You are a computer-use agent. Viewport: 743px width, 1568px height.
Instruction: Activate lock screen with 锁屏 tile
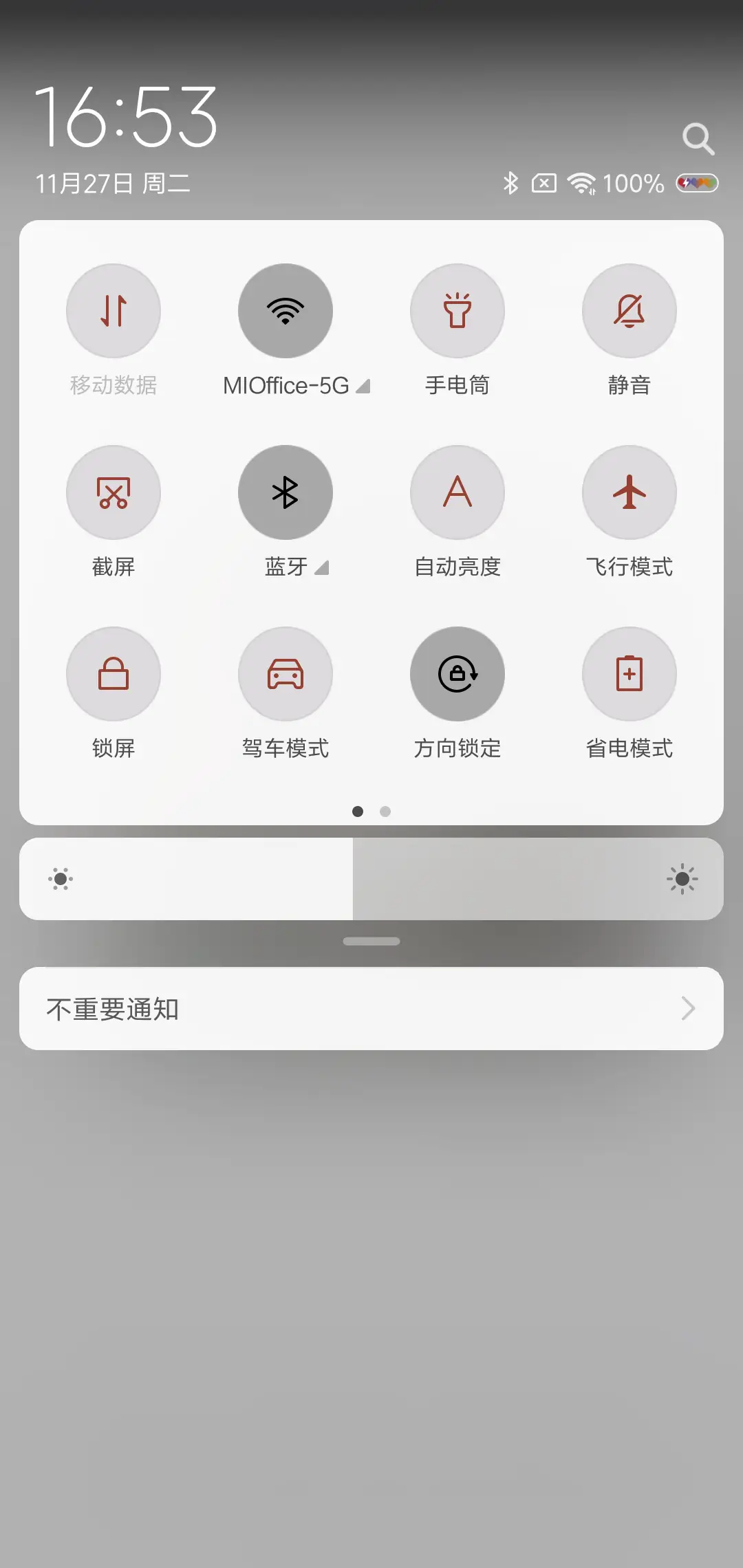(x=114, y=674)
